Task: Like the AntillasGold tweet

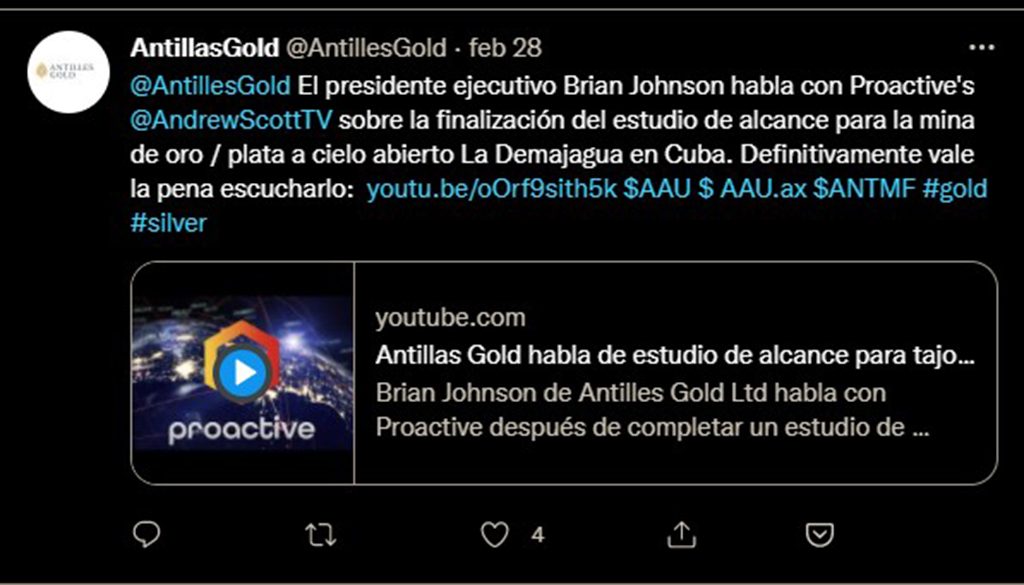Action: pos(495,535)
